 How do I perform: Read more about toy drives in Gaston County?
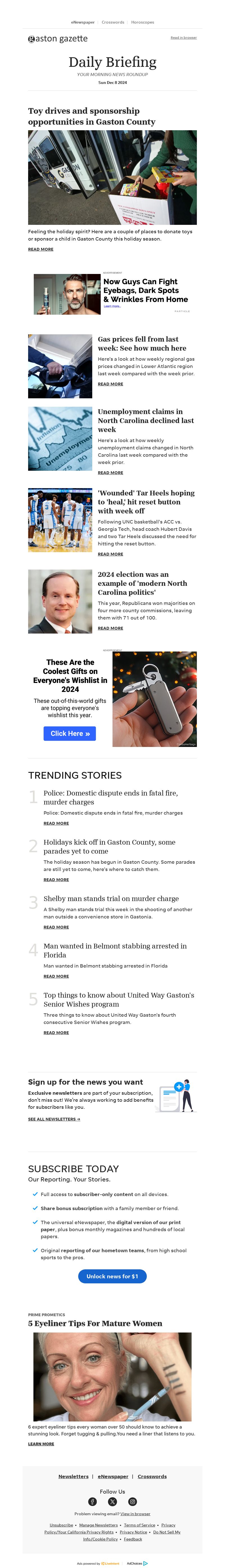pyautogui.click(x=40, y=249)
